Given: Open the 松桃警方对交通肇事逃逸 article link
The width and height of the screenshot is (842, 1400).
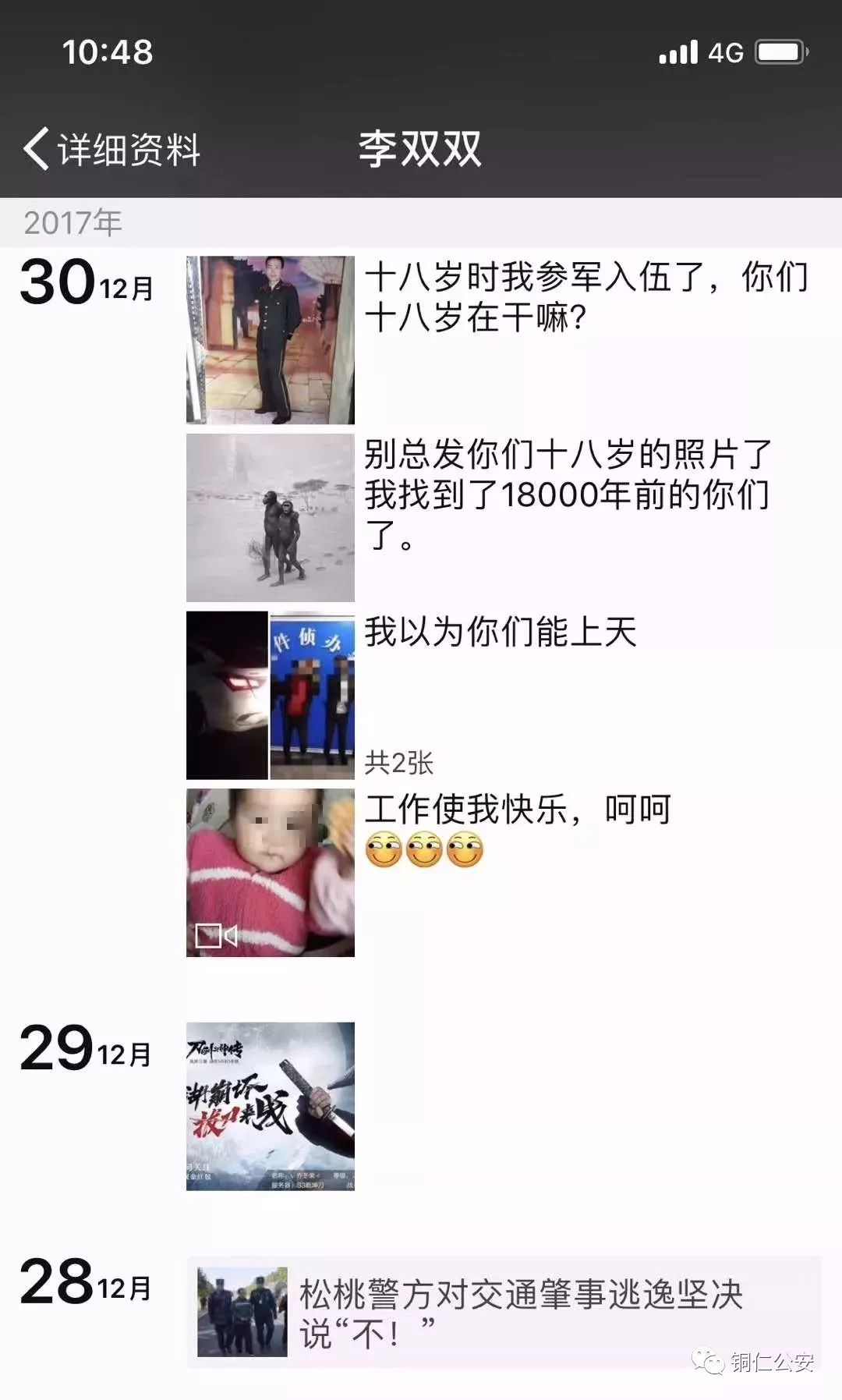Looking at the screenshot, I should coord(504,1312).
